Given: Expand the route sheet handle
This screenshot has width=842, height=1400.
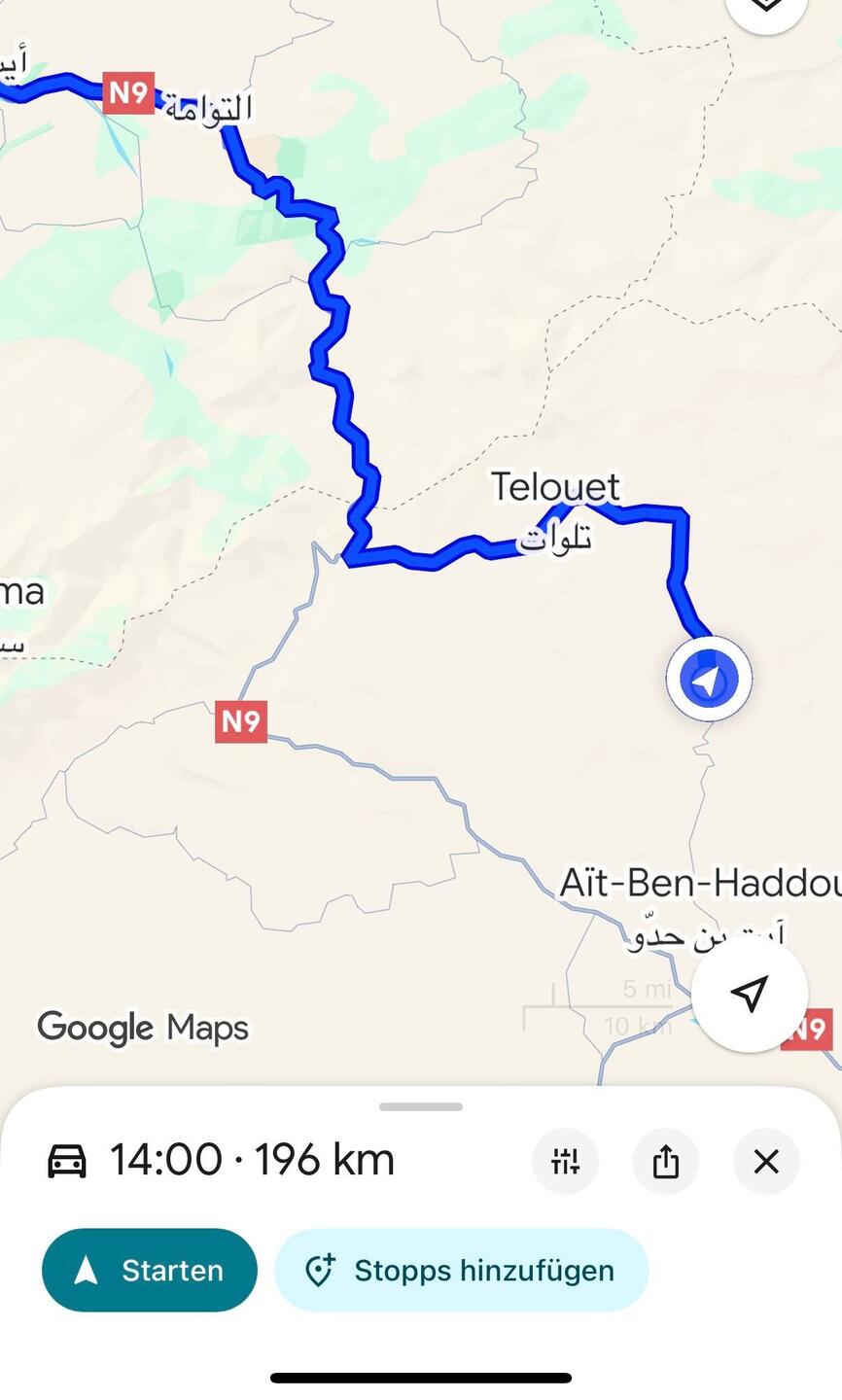Looking at the screenshot, I should (421, 1106).
